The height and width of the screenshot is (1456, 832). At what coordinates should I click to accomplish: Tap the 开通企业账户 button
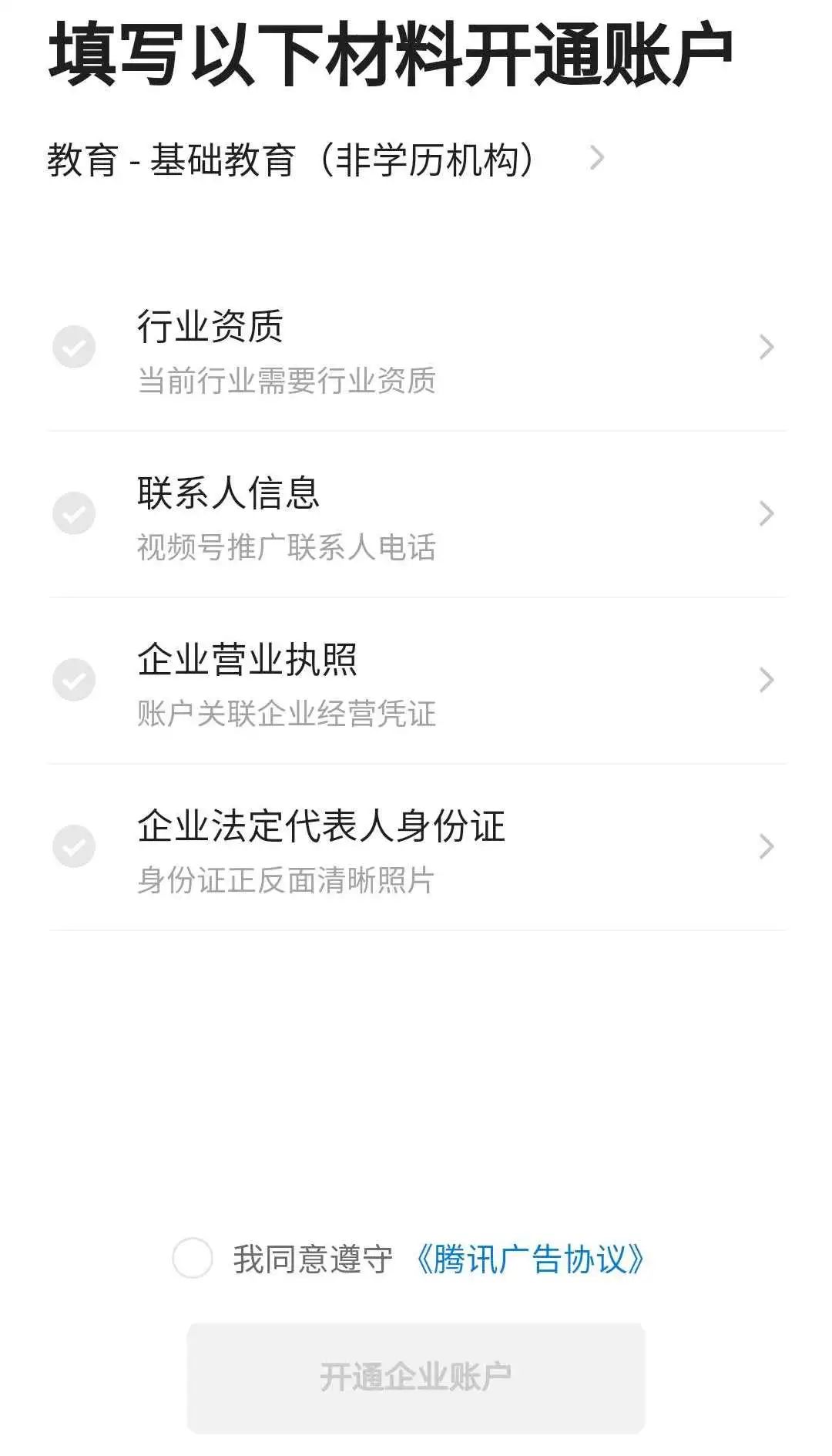point(416,1377)
